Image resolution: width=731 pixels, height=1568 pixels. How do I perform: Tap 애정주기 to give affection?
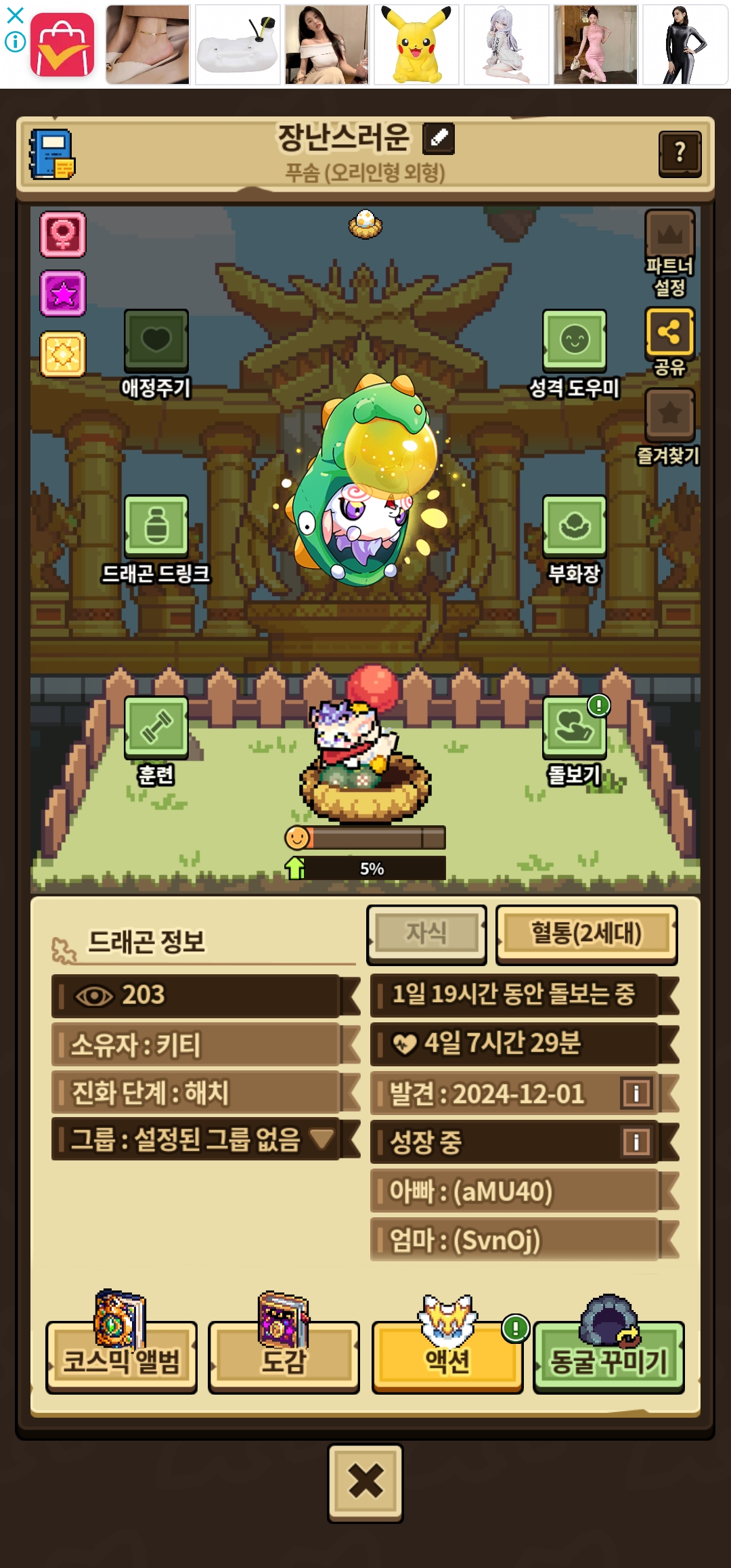(x=156, y=341)
